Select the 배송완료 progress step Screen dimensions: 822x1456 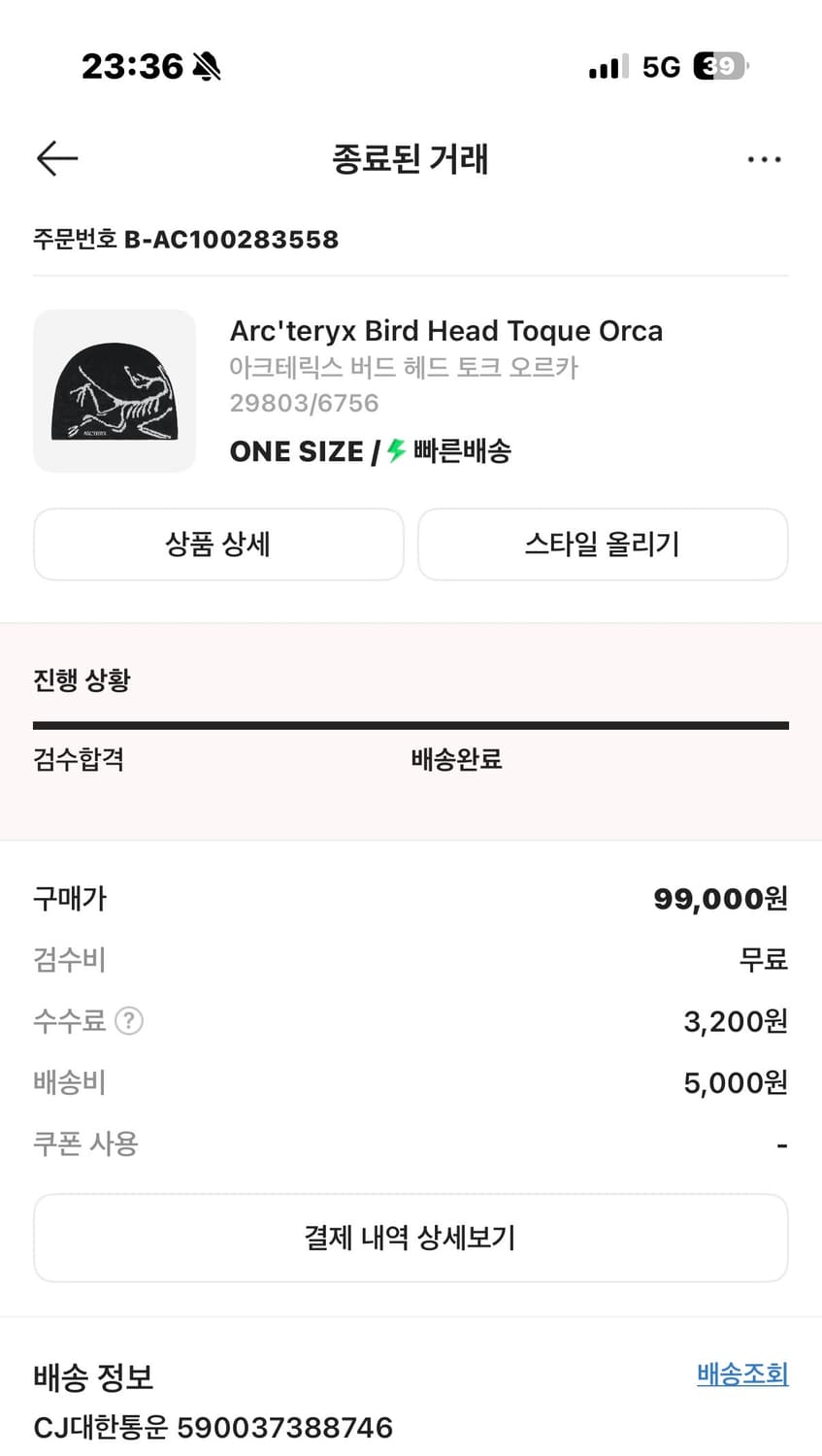pos(456,760)
